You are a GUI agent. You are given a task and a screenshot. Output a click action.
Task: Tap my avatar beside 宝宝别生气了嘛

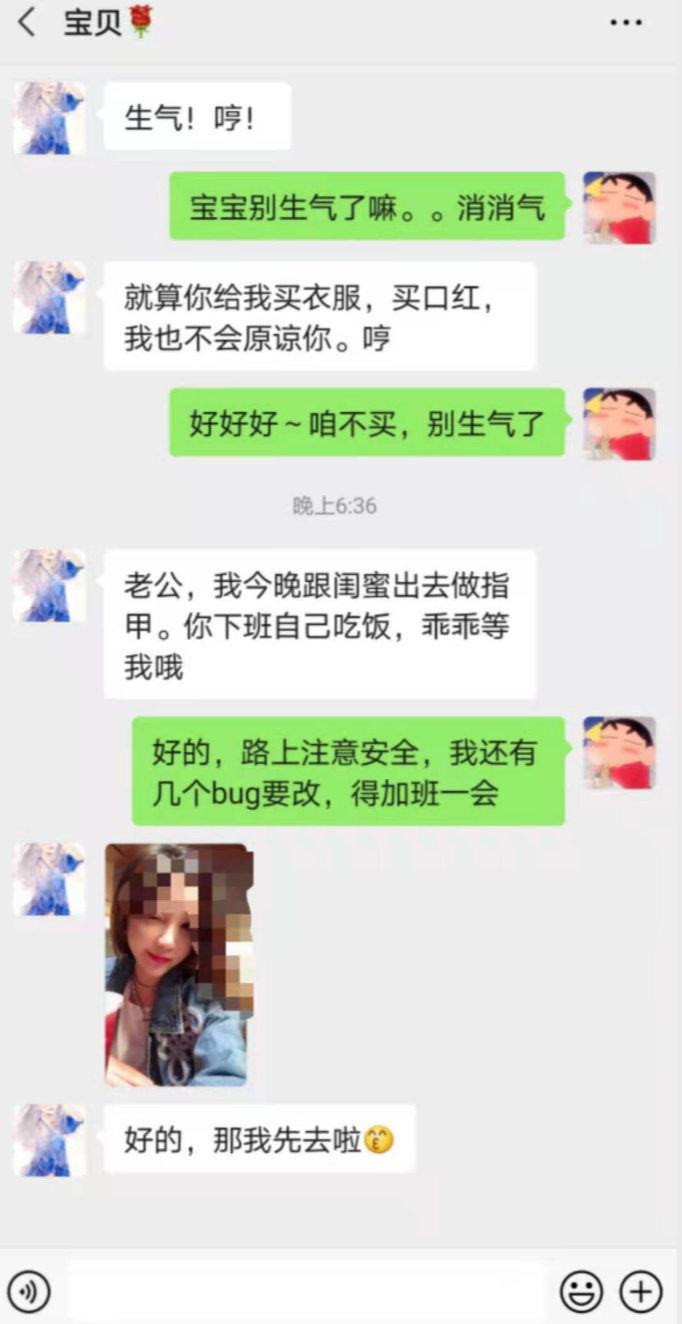[619, 207]
